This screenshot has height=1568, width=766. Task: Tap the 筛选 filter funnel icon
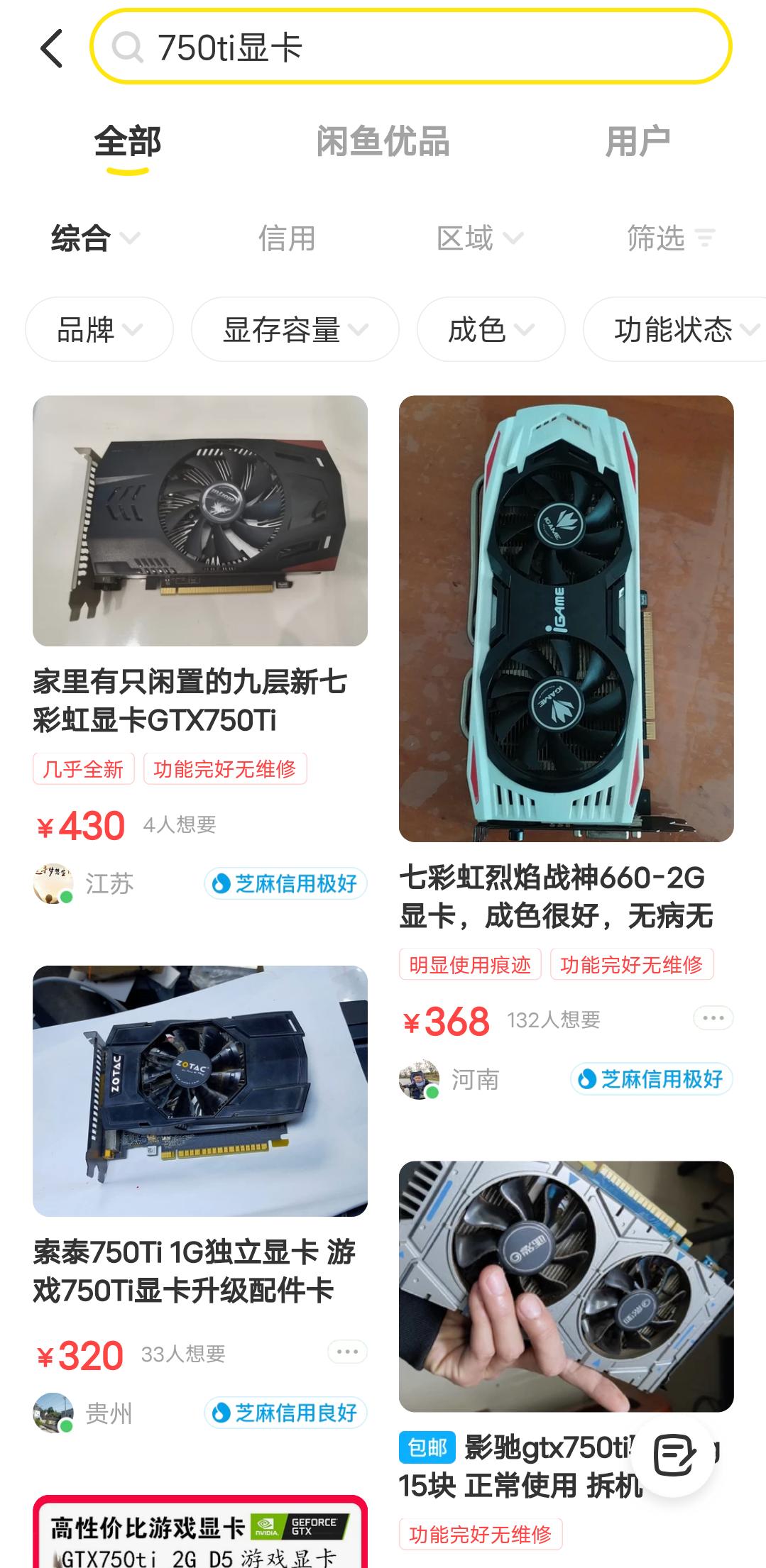pos(703,238)
